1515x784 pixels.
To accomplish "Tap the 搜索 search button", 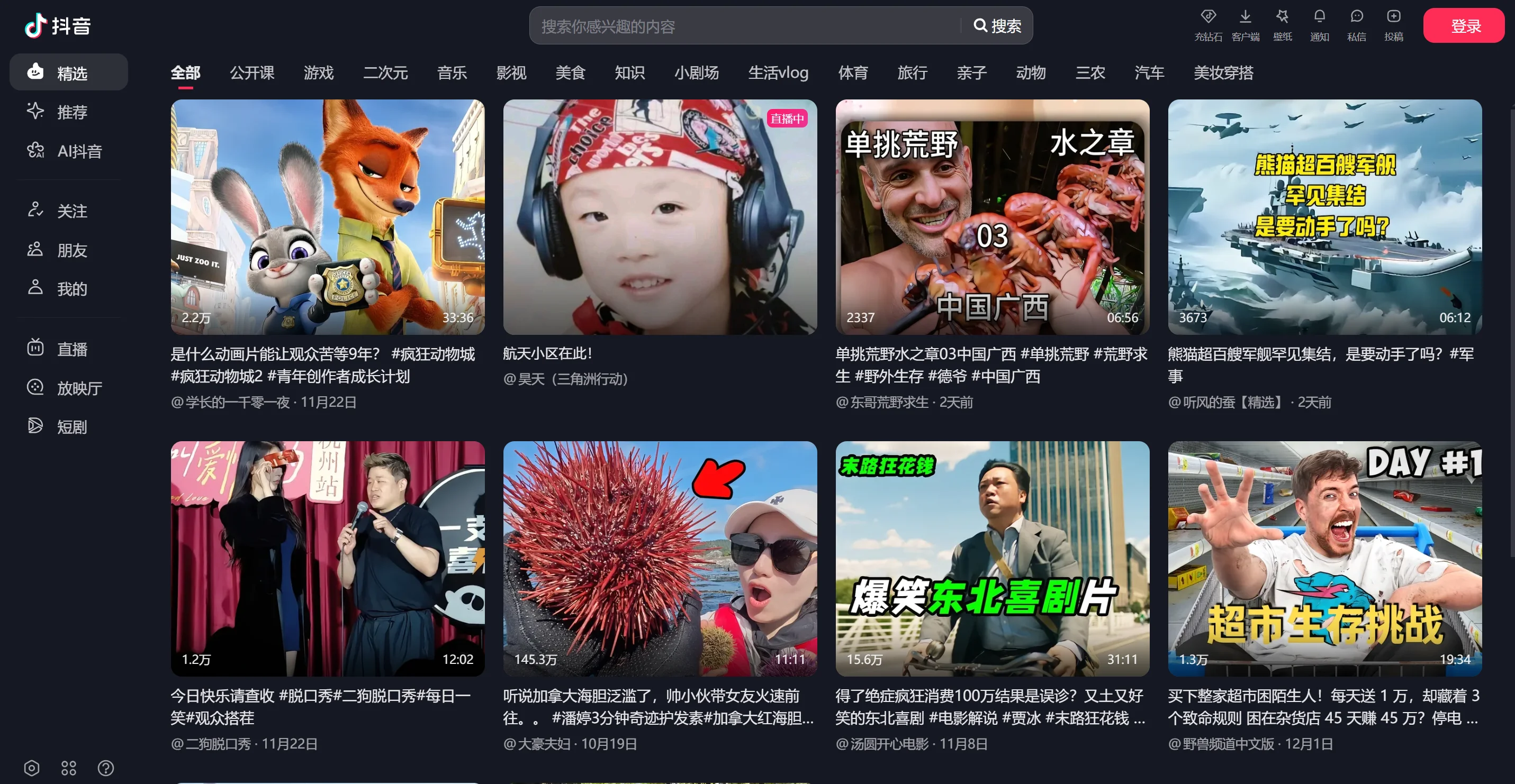I will coord(997,26).
